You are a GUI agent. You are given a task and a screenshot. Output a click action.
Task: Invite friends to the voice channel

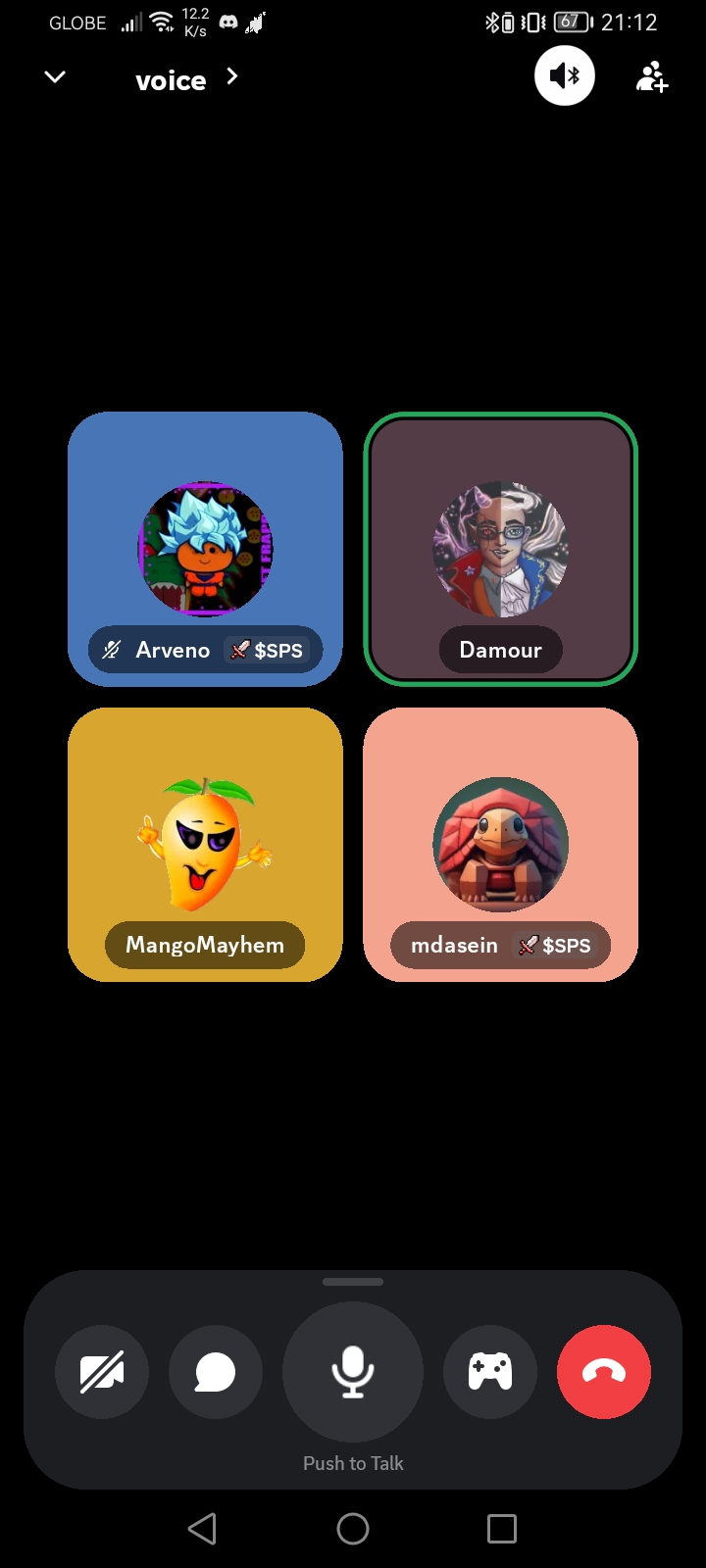[652, 77]
